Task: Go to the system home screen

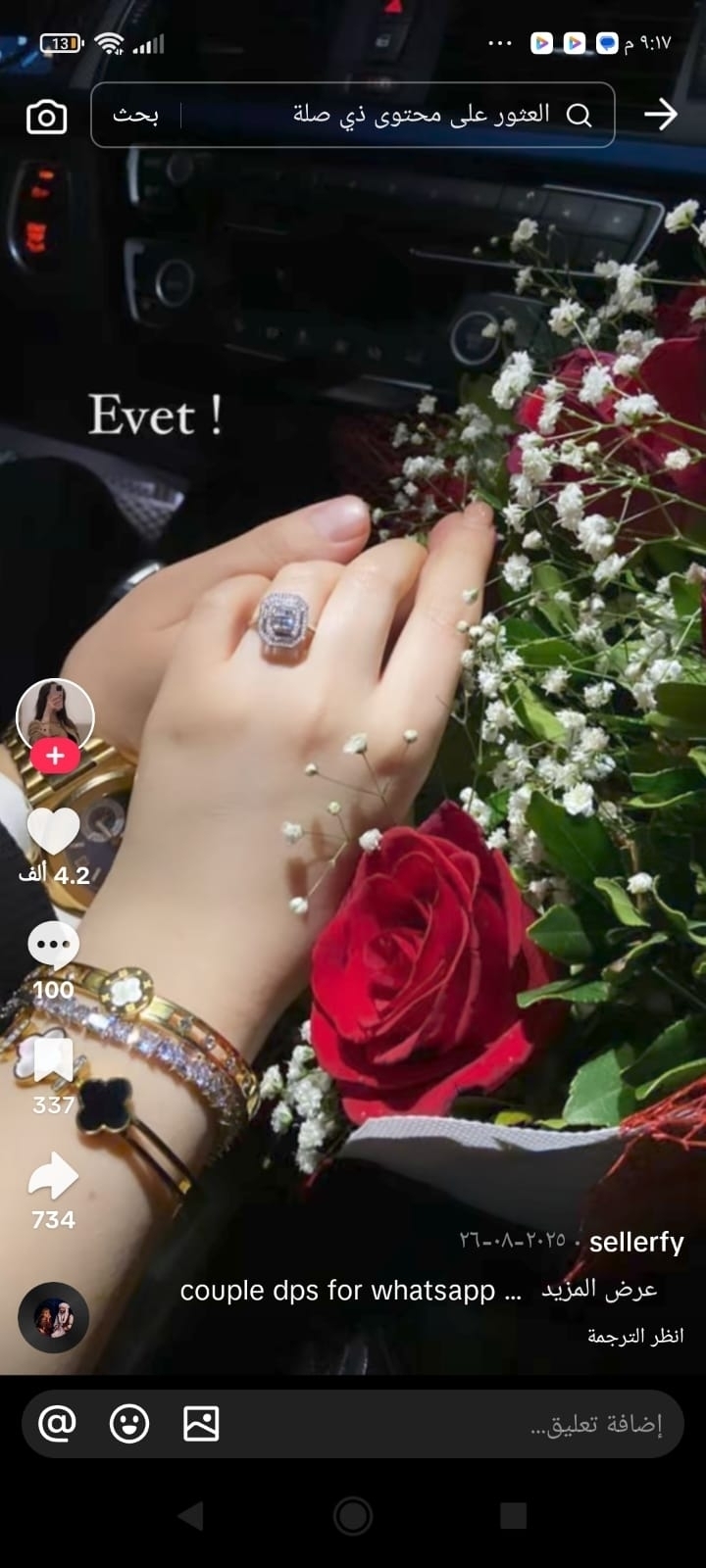Action: pos(353,1516)
